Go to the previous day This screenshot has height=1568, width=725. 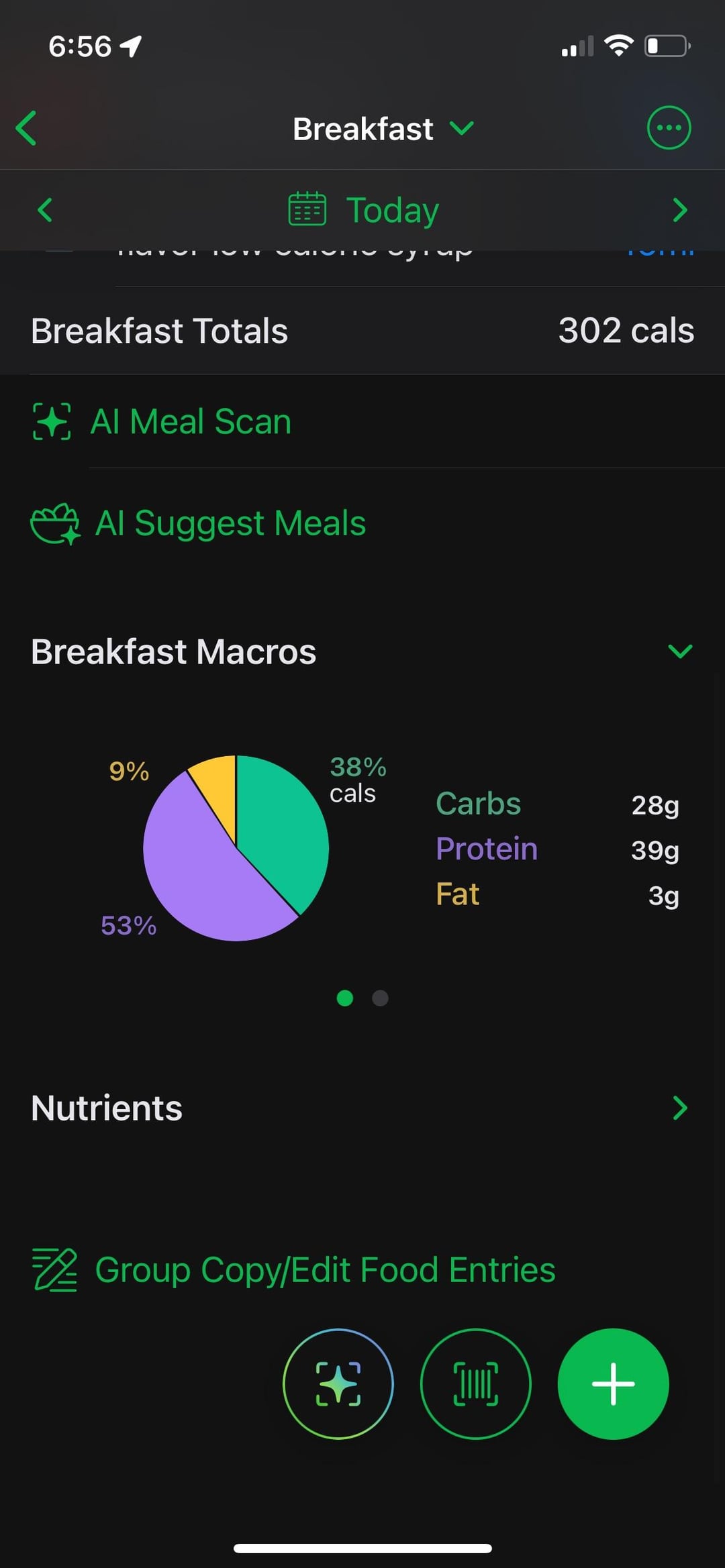45,210
